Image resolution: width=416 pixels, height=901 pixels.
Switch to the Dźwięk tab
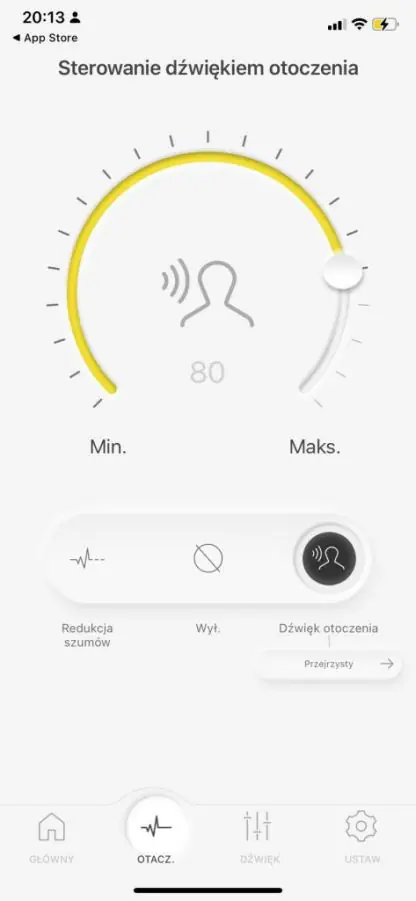260,838
